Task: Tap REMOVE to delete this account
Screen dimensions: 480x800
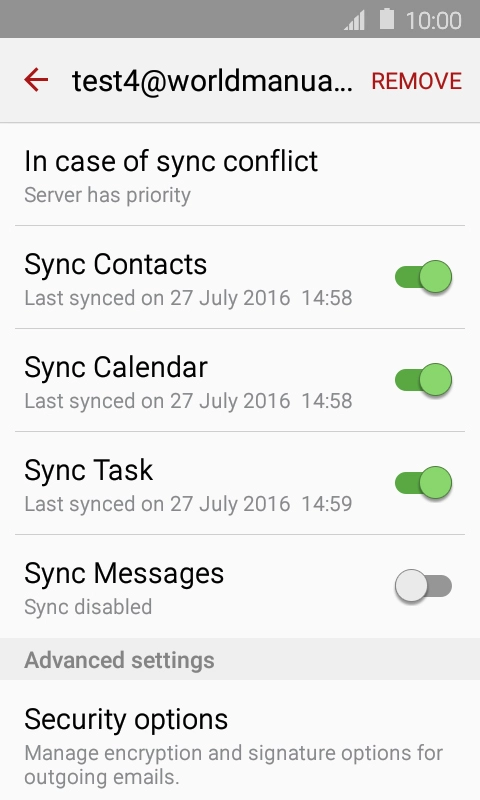Action: tap(416, 81)
